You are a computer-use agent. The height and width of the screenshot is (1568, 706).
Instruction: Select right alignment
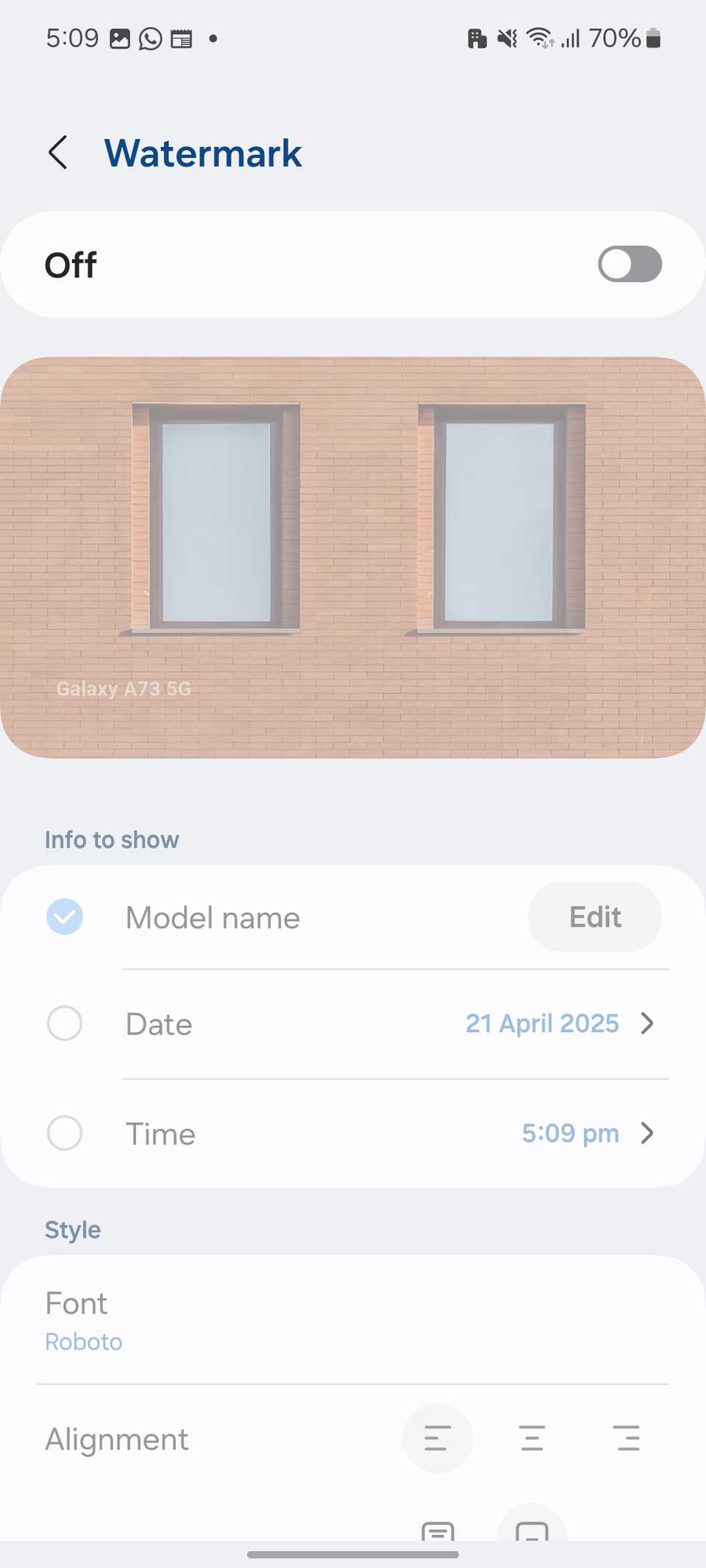[627, 1438]
